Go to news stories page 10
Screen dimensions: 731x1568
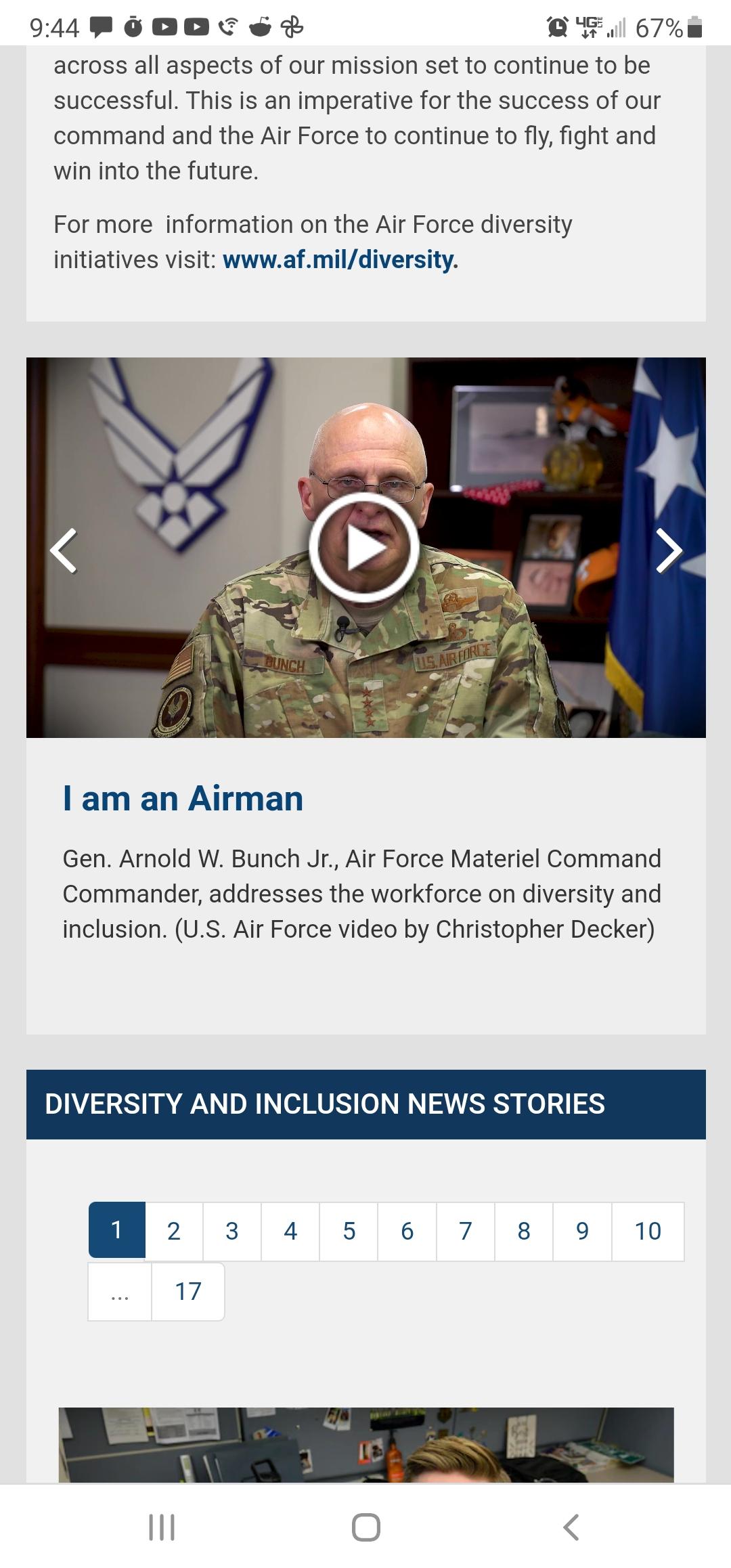tap(648, 1231)
